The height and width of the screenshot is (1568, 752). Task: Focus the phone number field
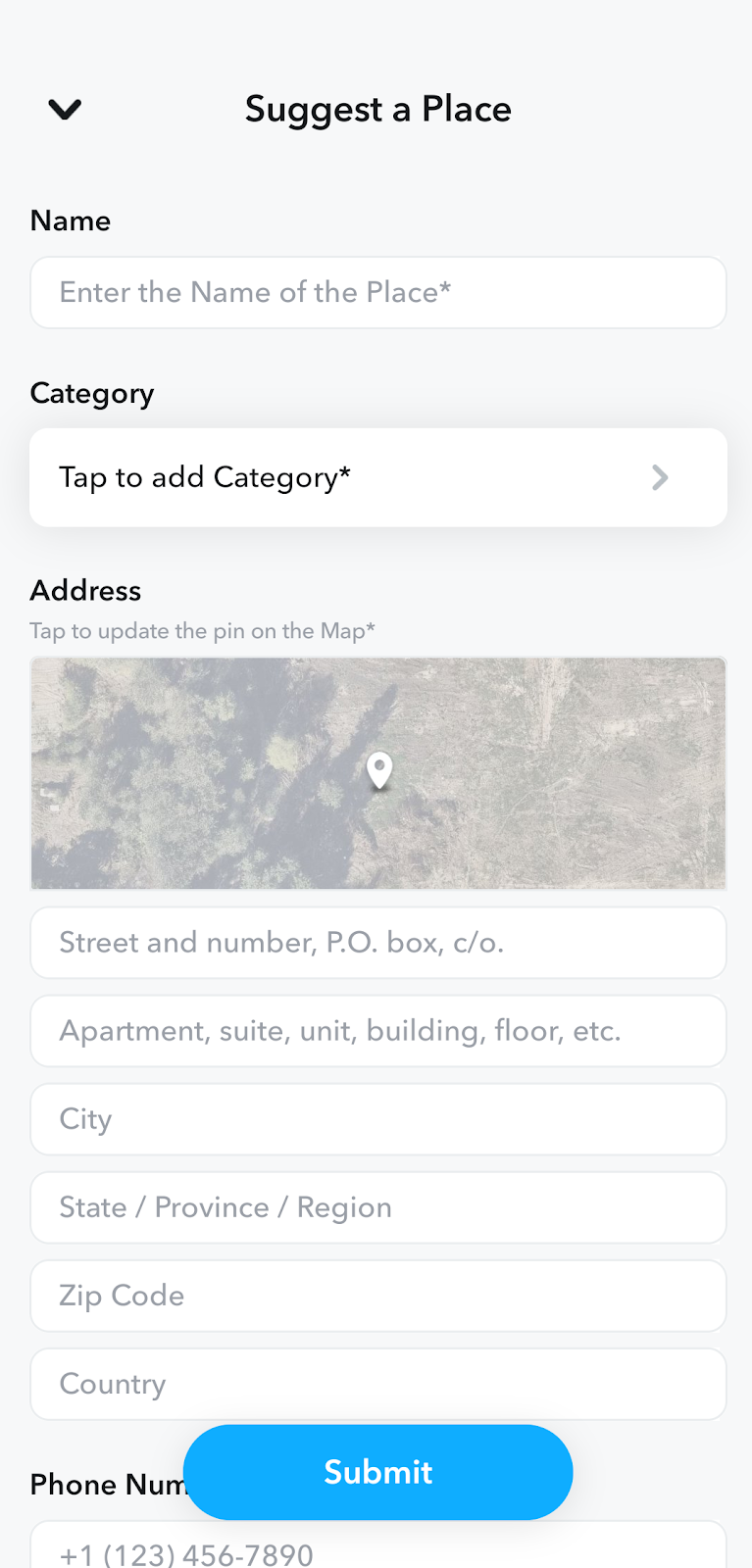(377, 1548)
